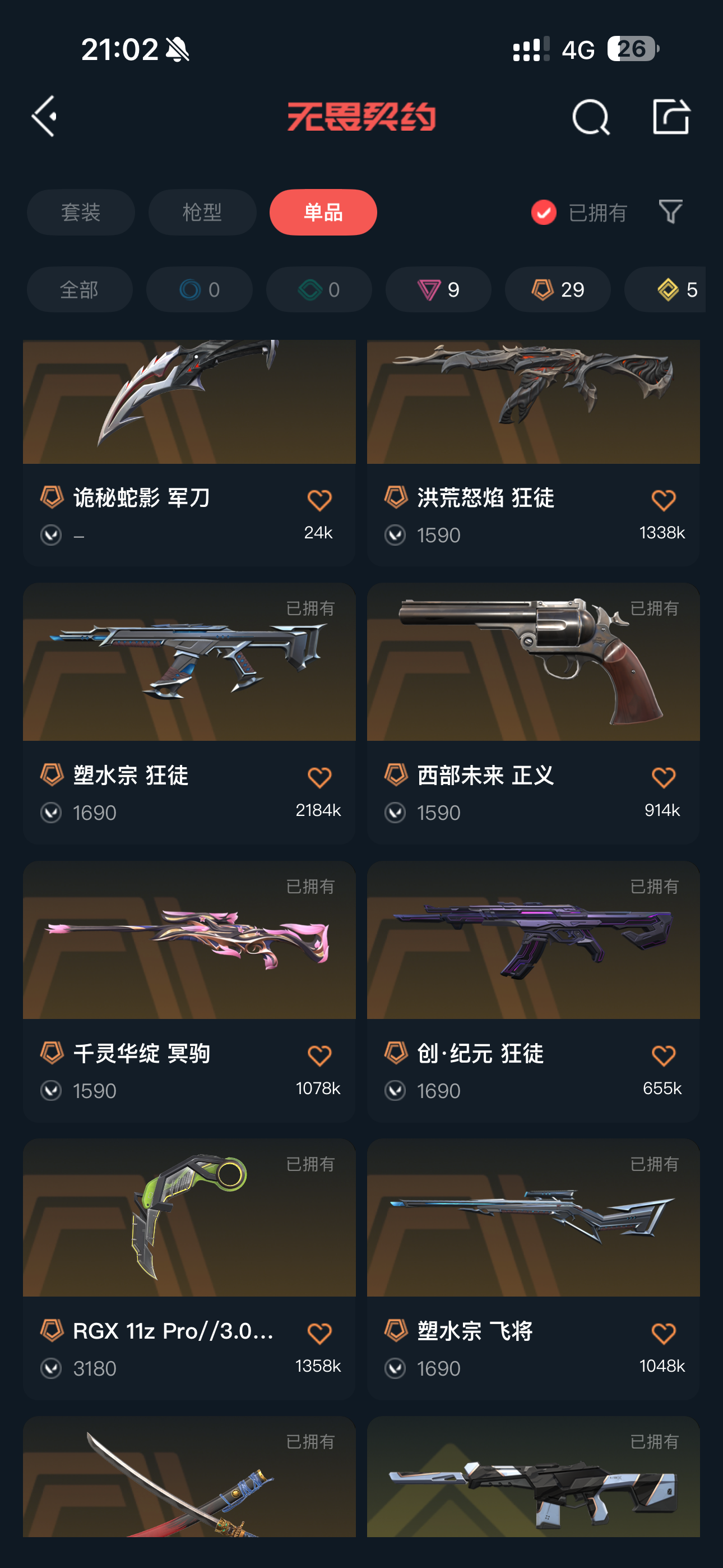This screenshot has height=1568, width=723.
Task: Tap the share icon in the header
Action: 671,116
